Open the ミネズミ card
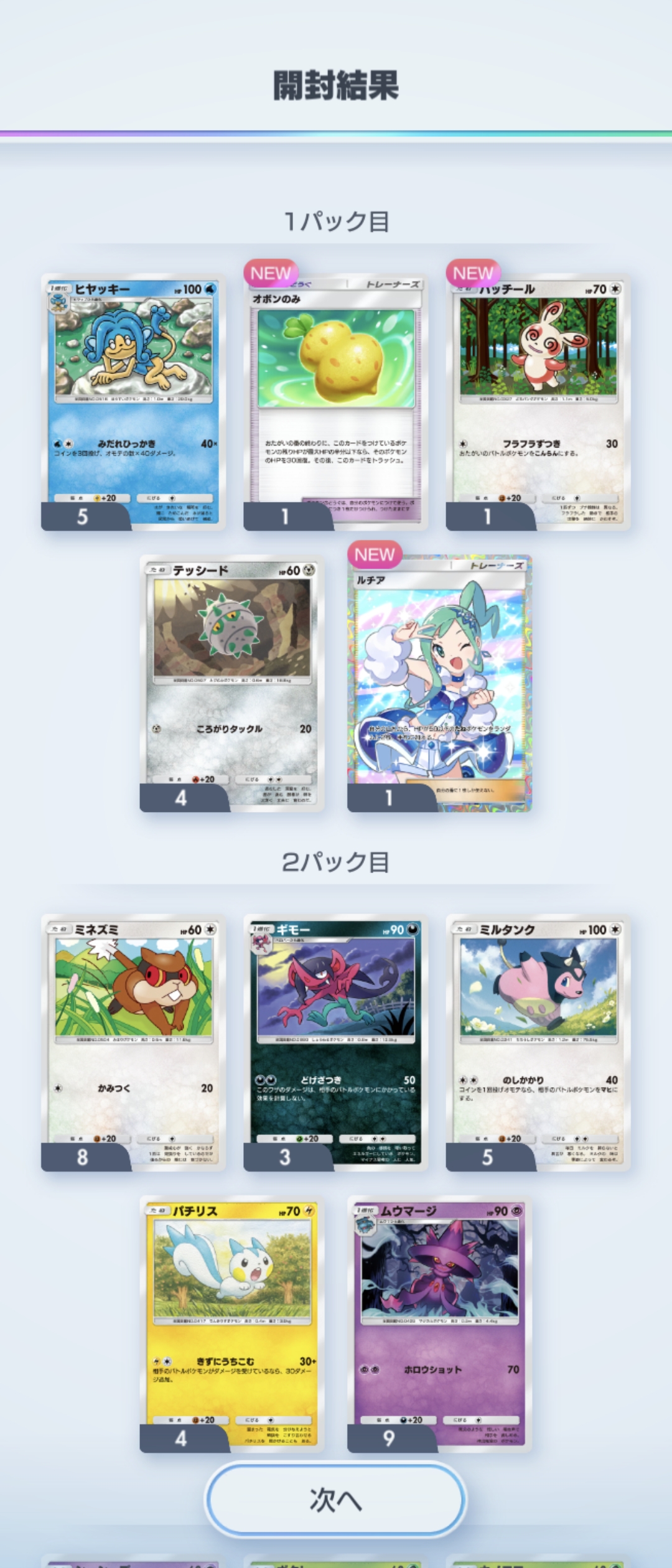This screenshot has height=1568, width=672. click(x=133, y=1042)
